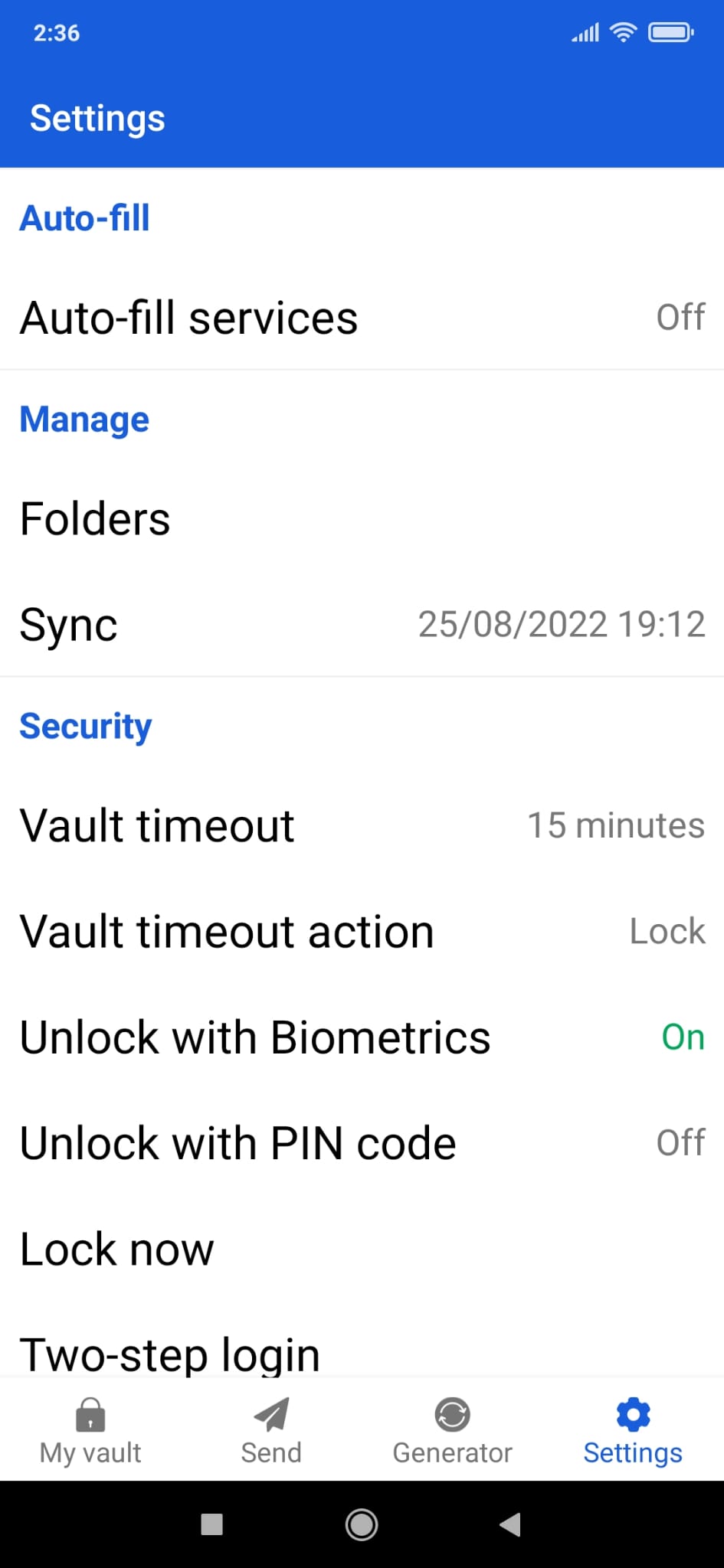Open the Folders row
The image size is (724, 1568).
(x=362, y=519)
